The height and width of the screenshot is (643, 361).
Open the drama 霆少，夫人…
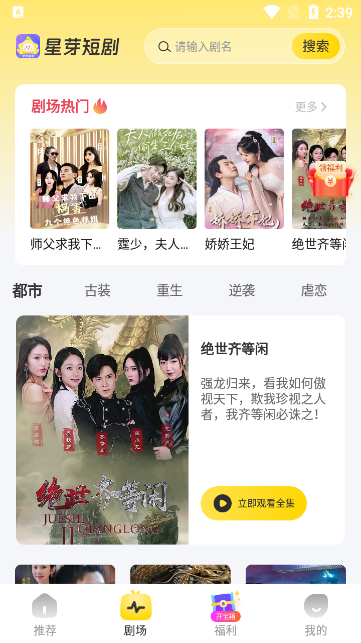click(157, 190)
